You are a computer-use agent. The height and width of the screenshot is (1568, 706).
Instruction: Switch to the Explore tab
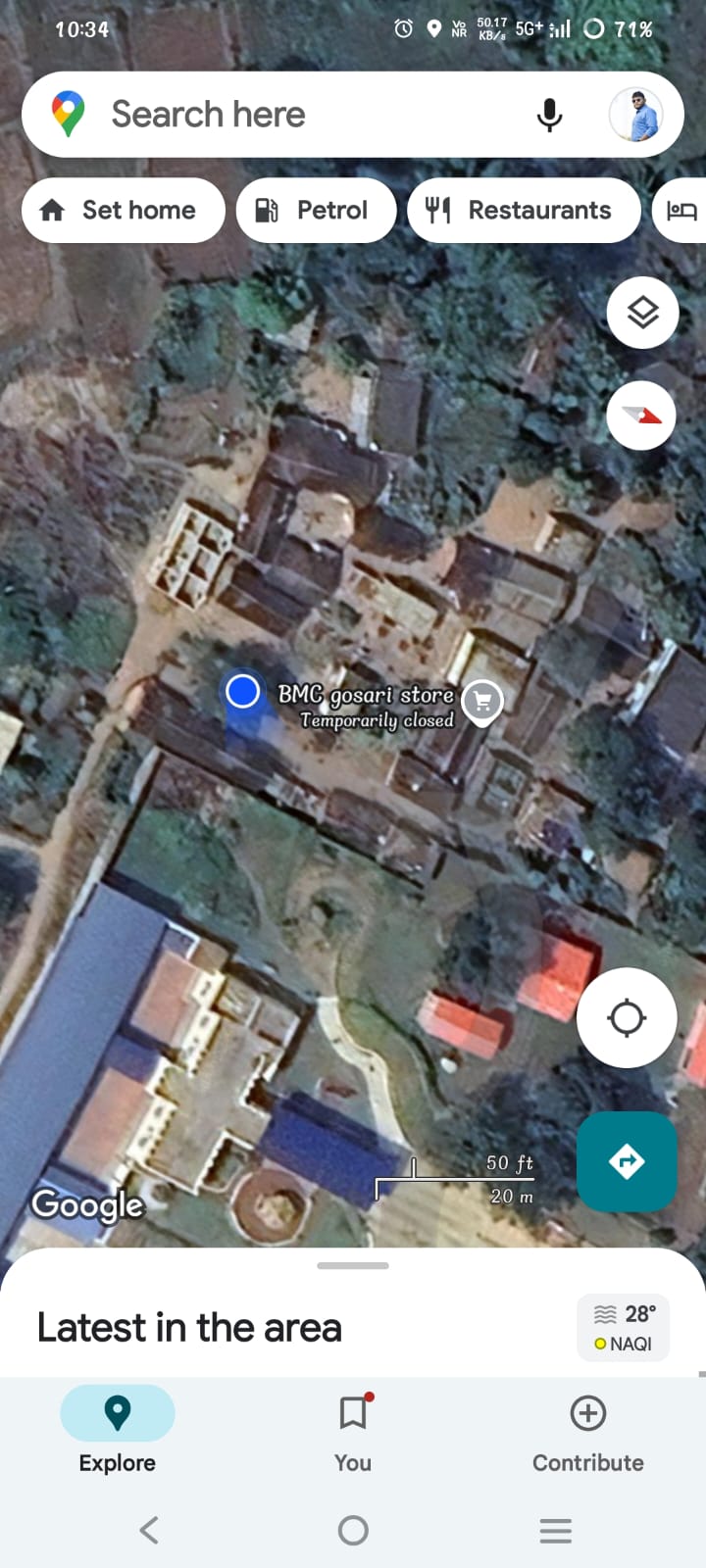click(118, 1431)
